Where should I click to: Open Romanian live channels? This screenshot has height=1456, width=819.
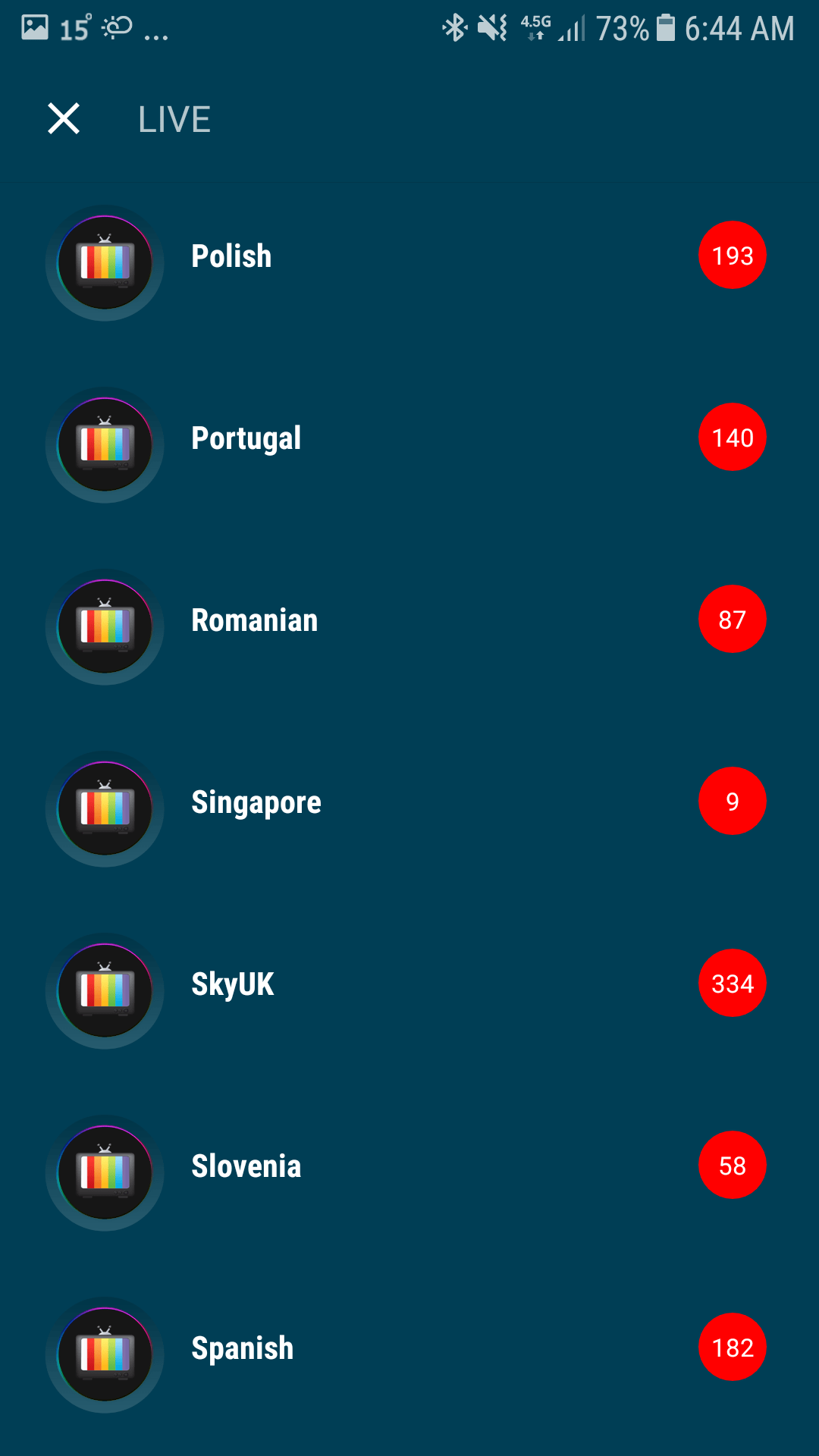coord(409,620)
